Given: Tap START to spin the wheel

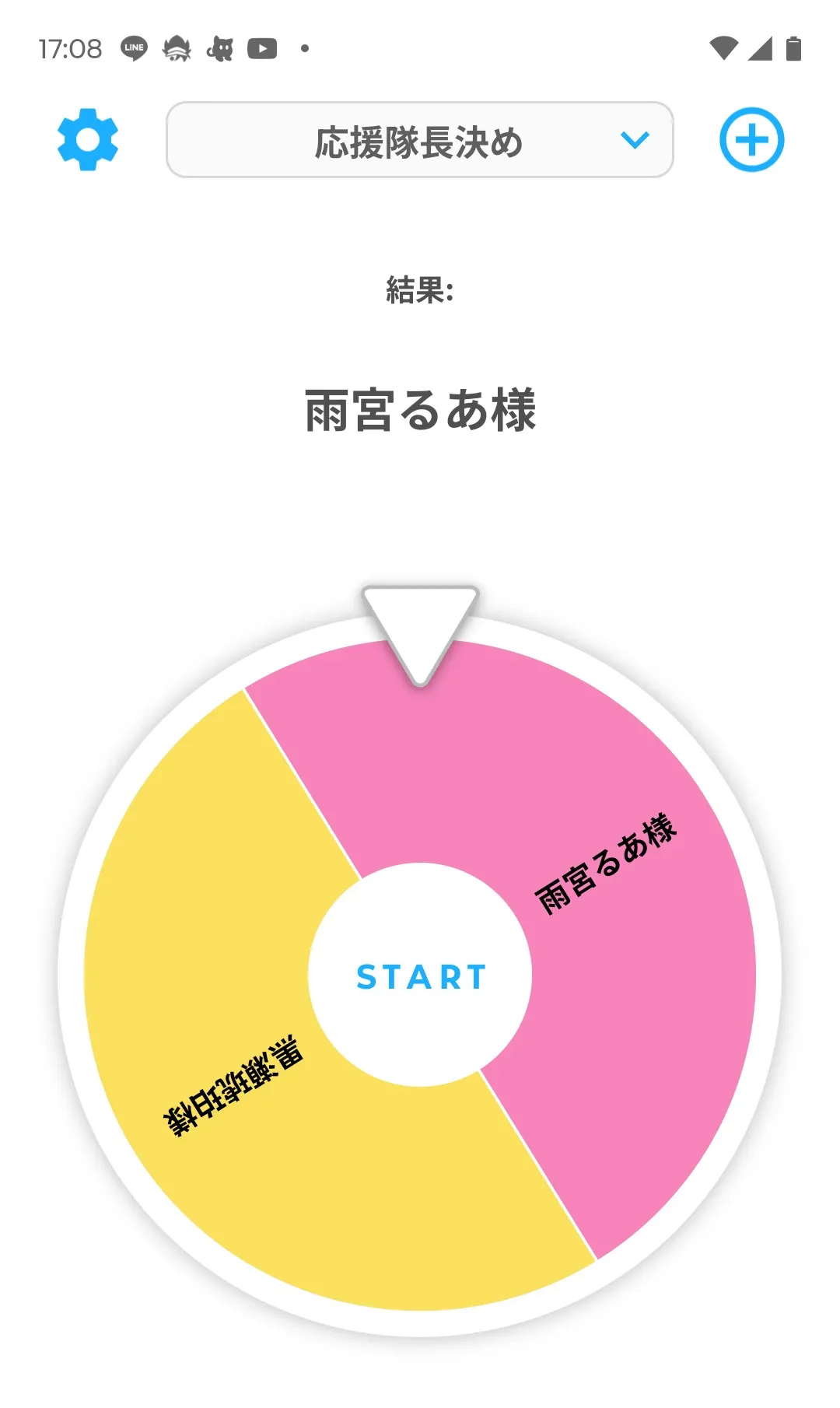Looking at the screenshot, I should pyautogui.click(x=420, y=975).
